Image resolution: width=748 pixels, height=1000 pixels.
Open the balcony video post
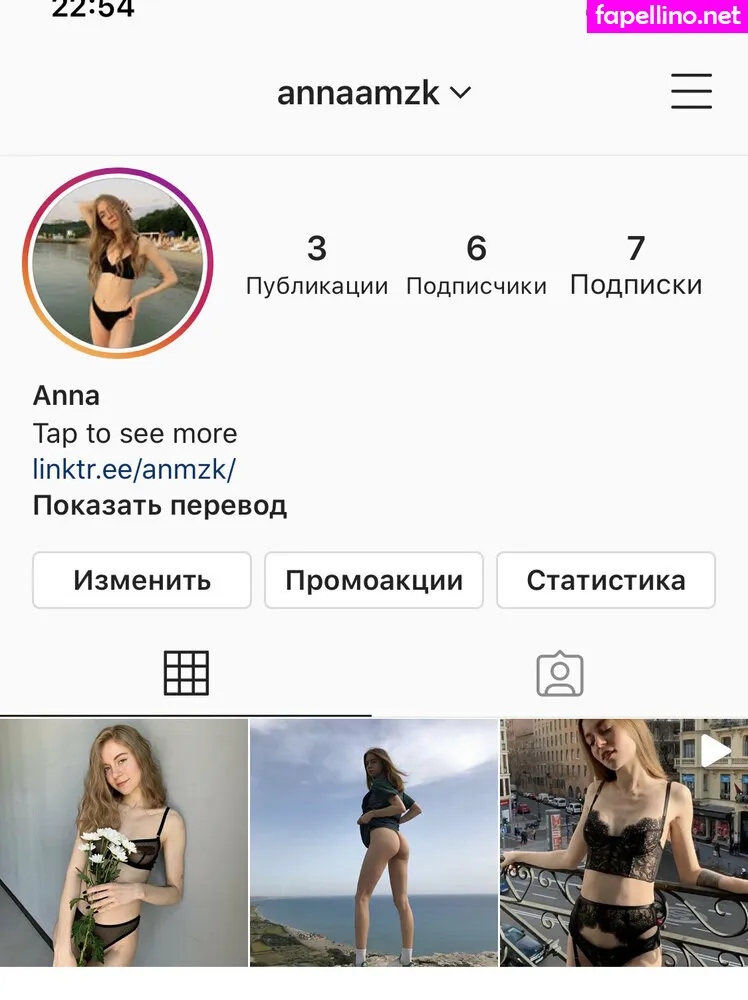[624, 843]
